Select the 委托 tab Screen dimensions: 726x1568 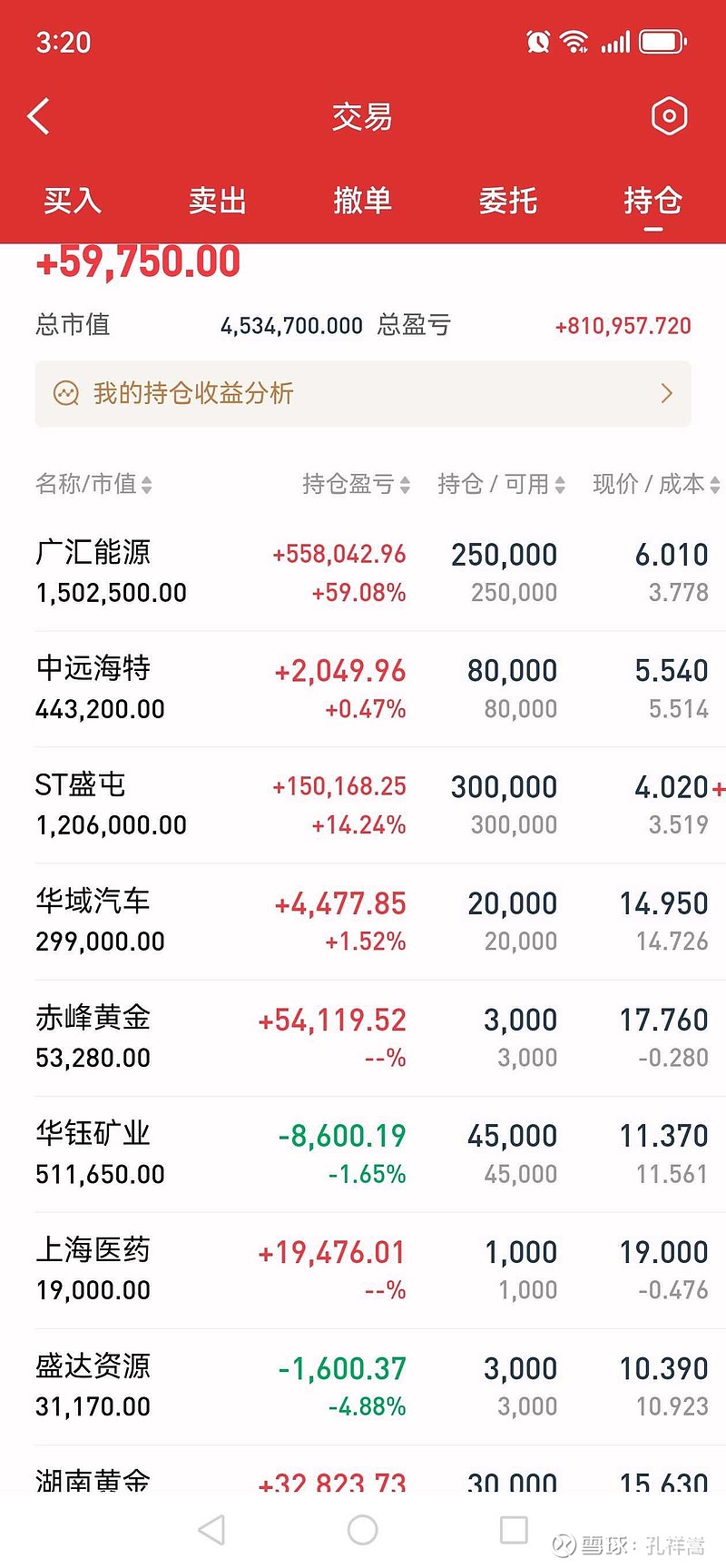pos(507,201)
